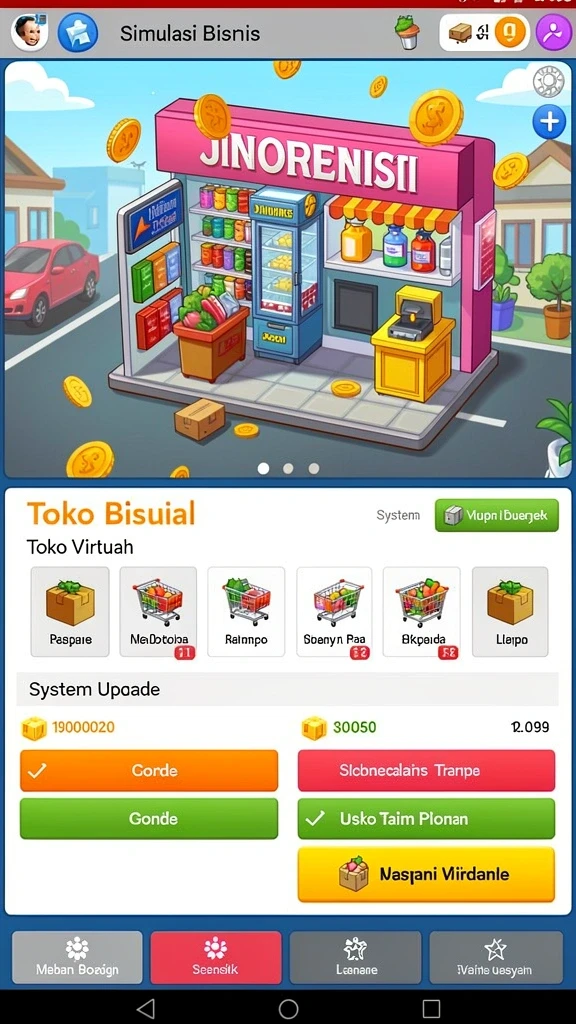The image size is (576, 1024).
Task: Switch to the Meban Boaign tab
Action: tap(77, 957)
